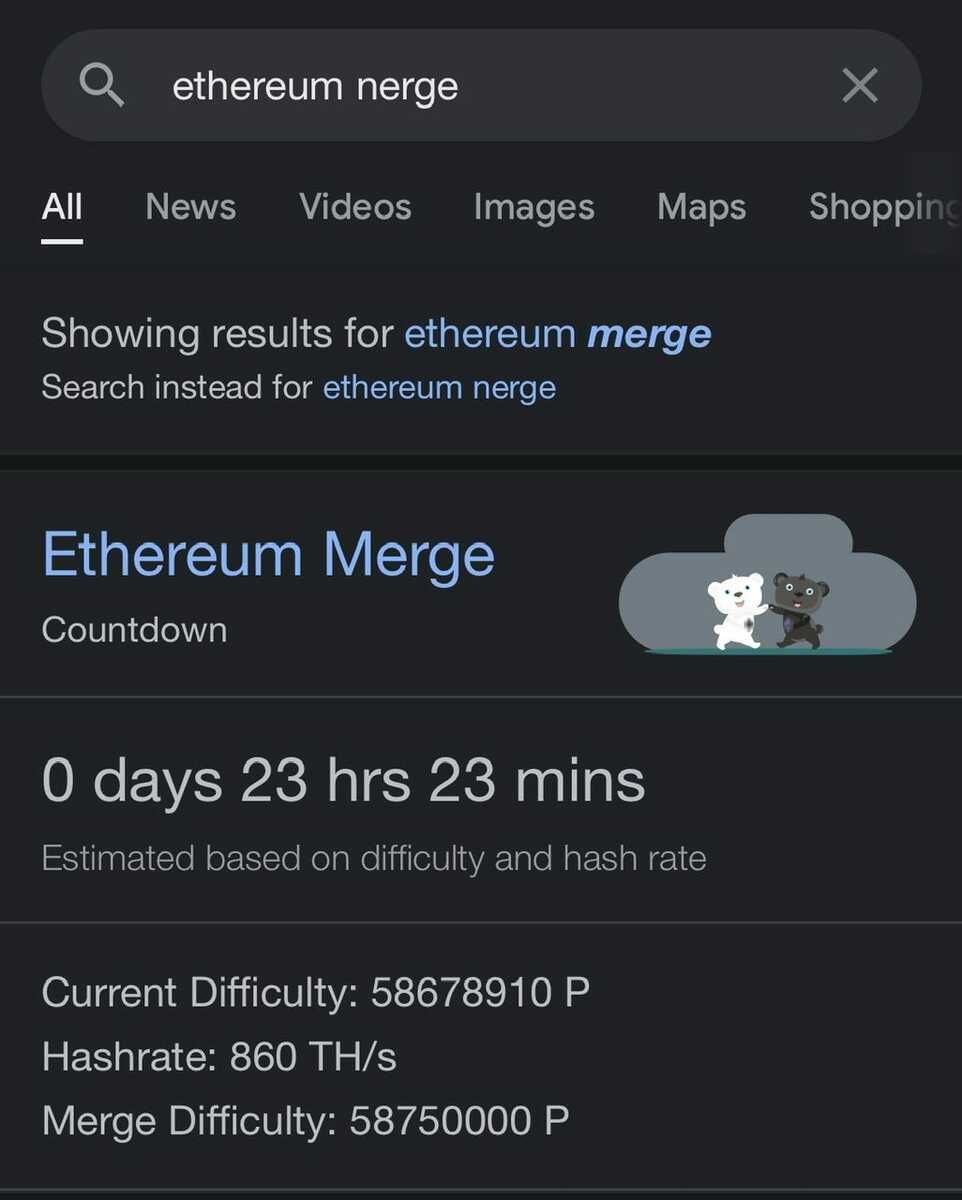Viewport: 962px width, 1200px height.
Task: Select the All results tab
Action: click(x=62, y=207)
